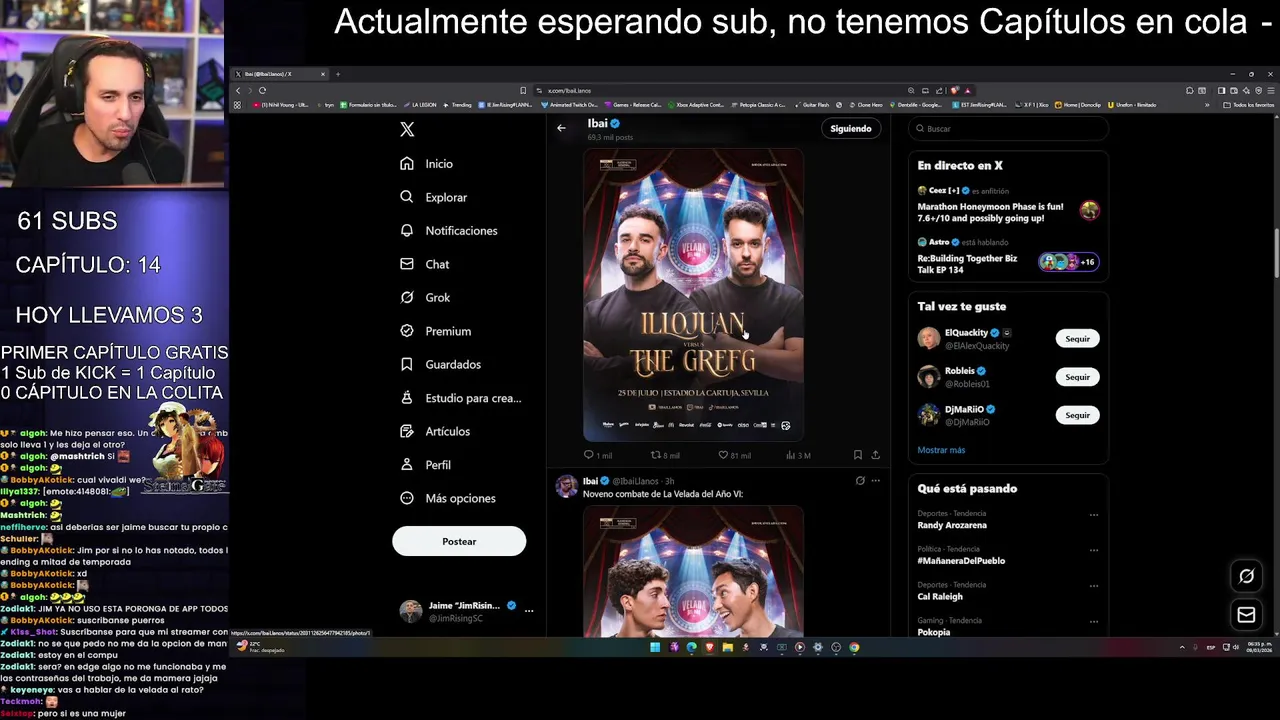Go back with the arrow beside Ibai

pos(561,128)
